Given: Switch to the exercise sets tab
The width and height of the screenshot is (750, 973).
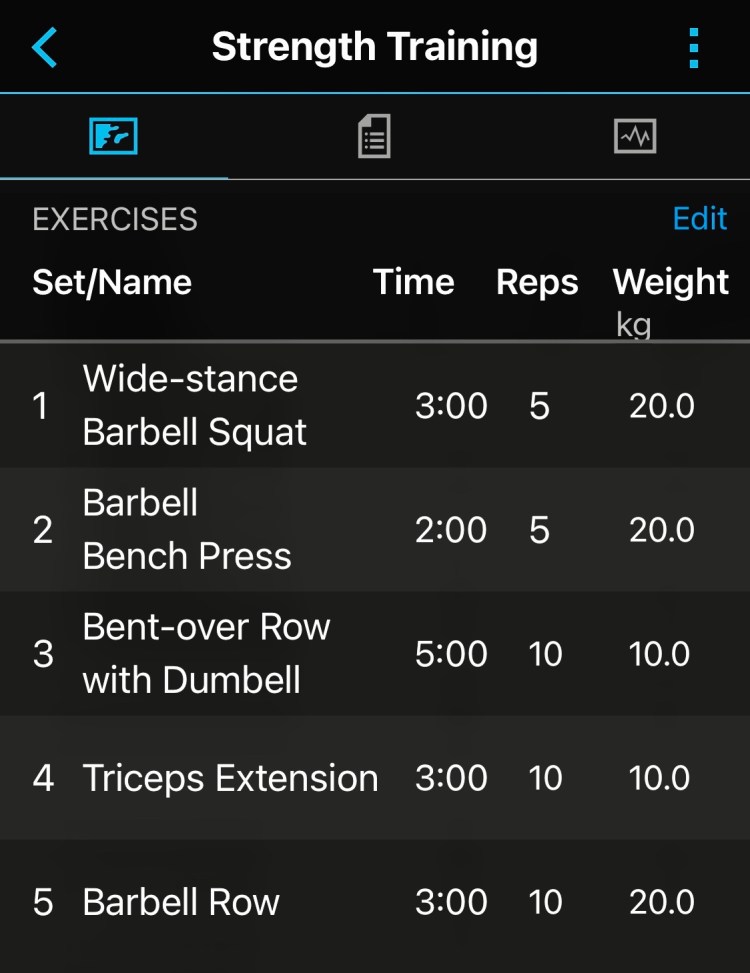Looking at the screenshot, I should tap(113, 136).
